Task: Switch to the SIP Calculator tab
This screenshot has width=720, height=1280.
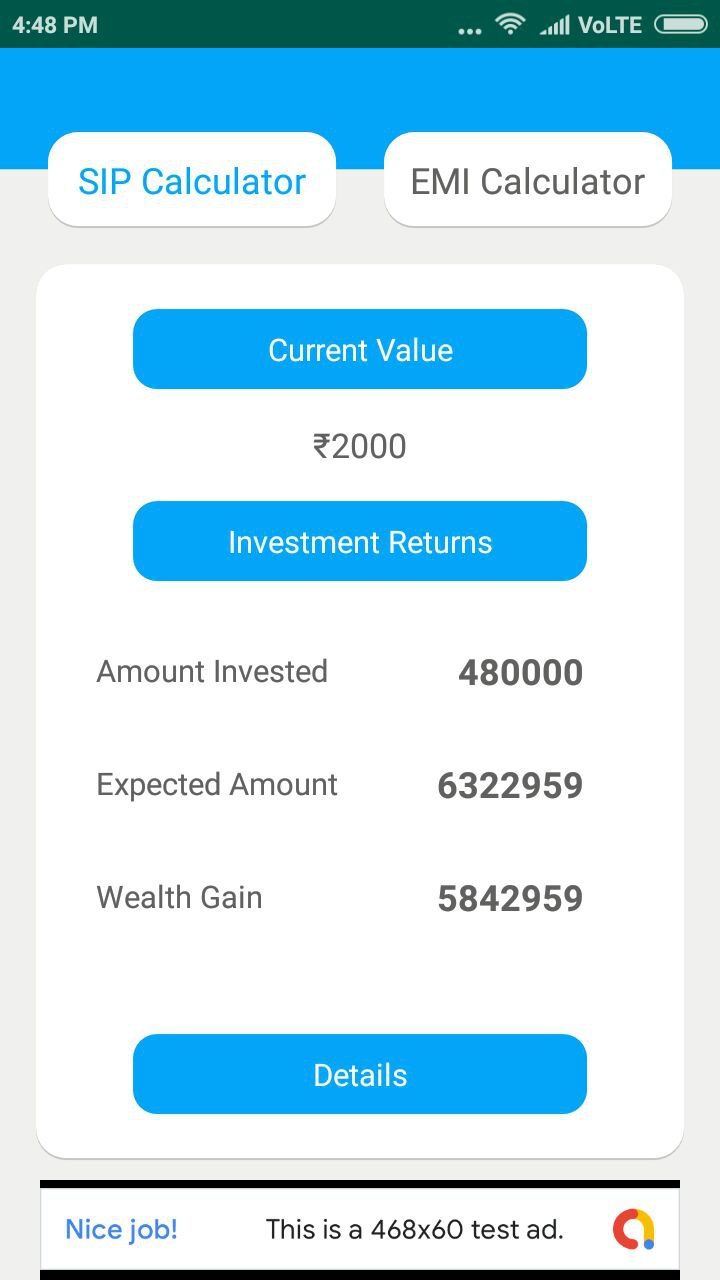Action: (192, 180)
